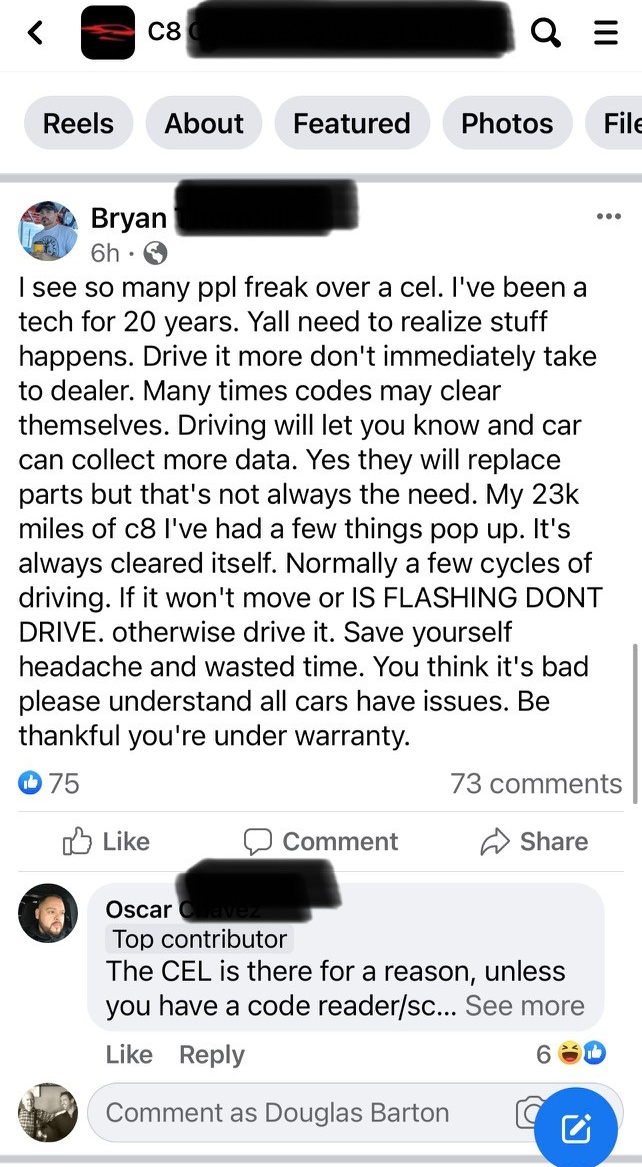View reactions on Oscar's comment
The image size is (642, 1167).
pyautogui.click(x=571, y=1053)
